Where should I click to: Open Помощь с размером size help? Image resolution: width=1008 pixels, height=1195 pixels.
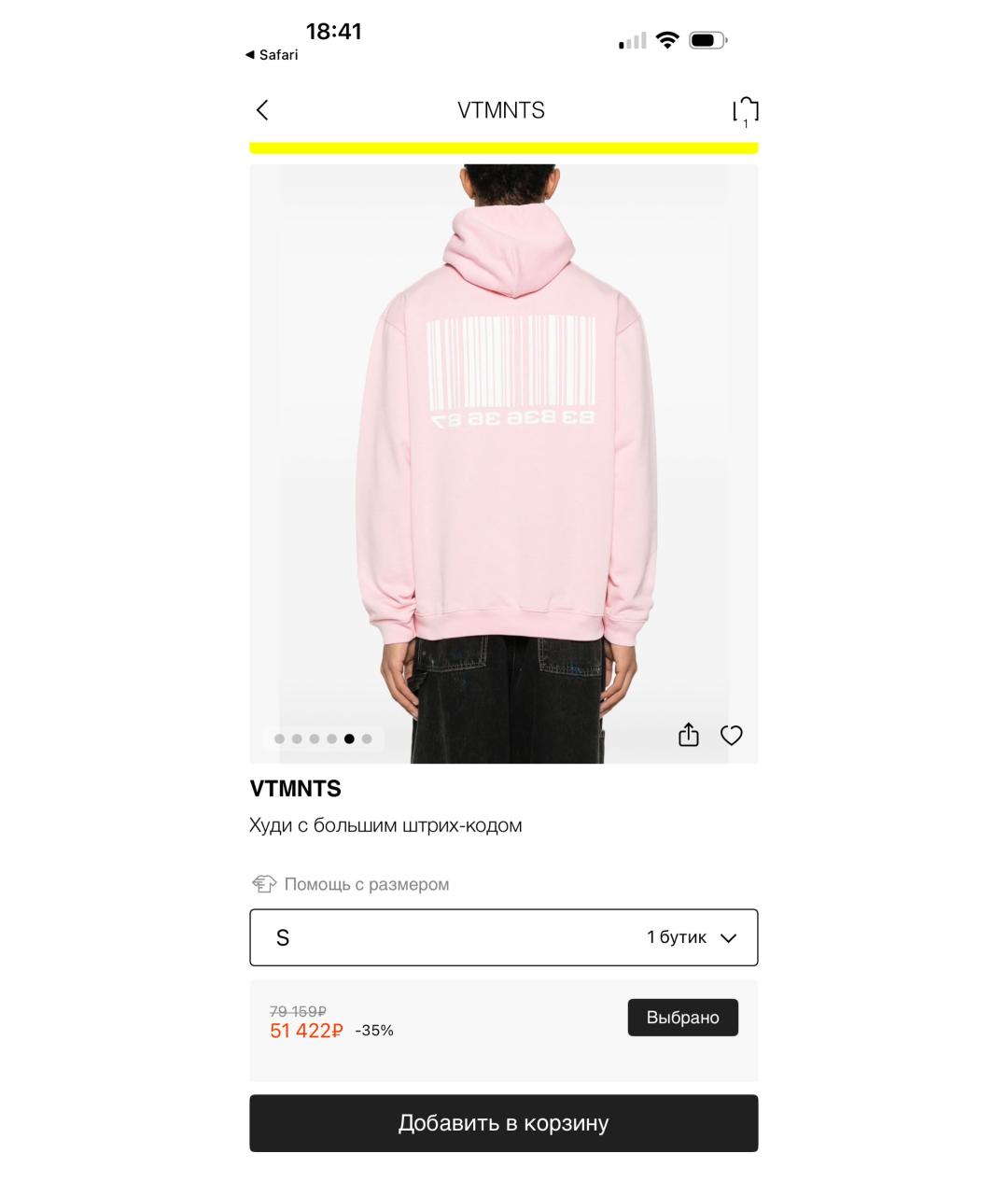(x=351, y=884)
